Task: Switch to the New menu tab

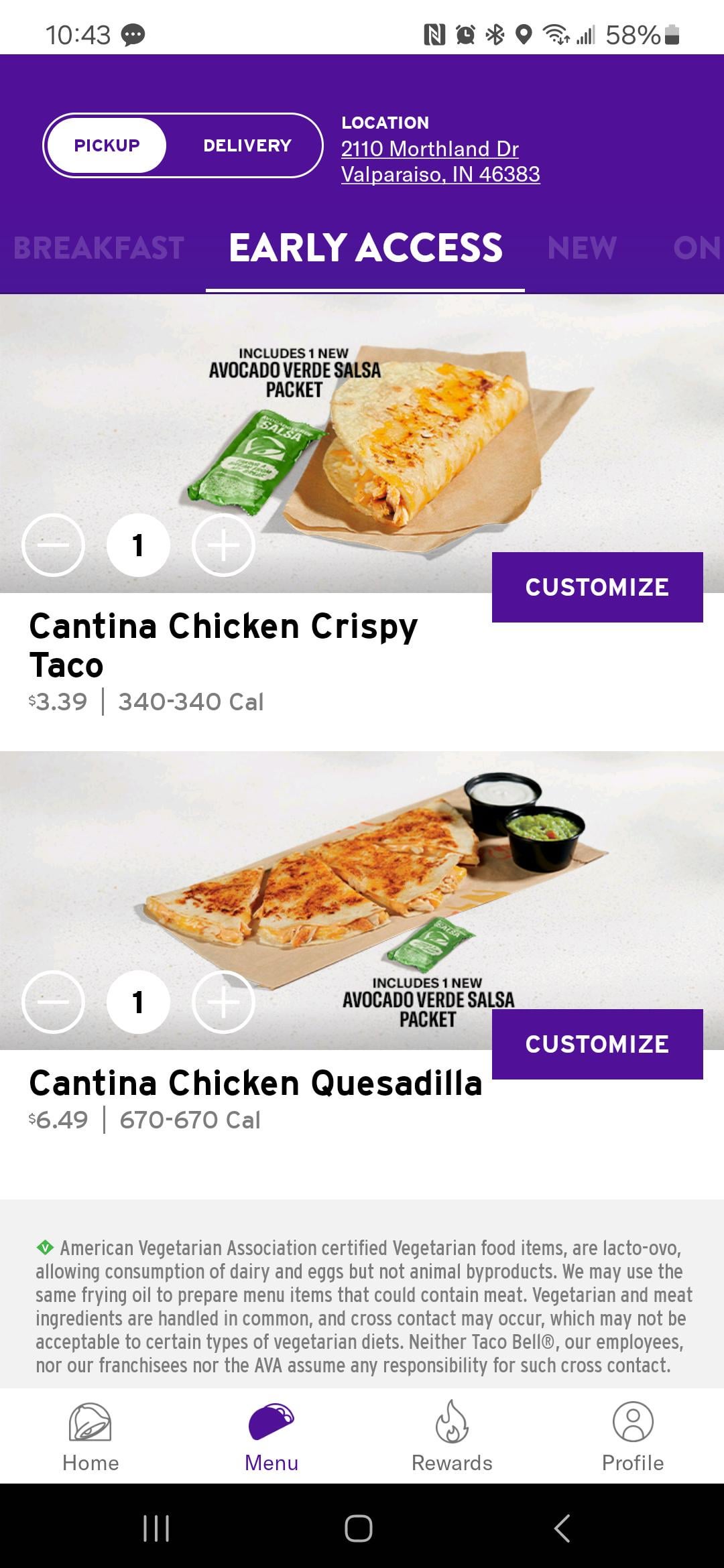Action: coord(581,248)
